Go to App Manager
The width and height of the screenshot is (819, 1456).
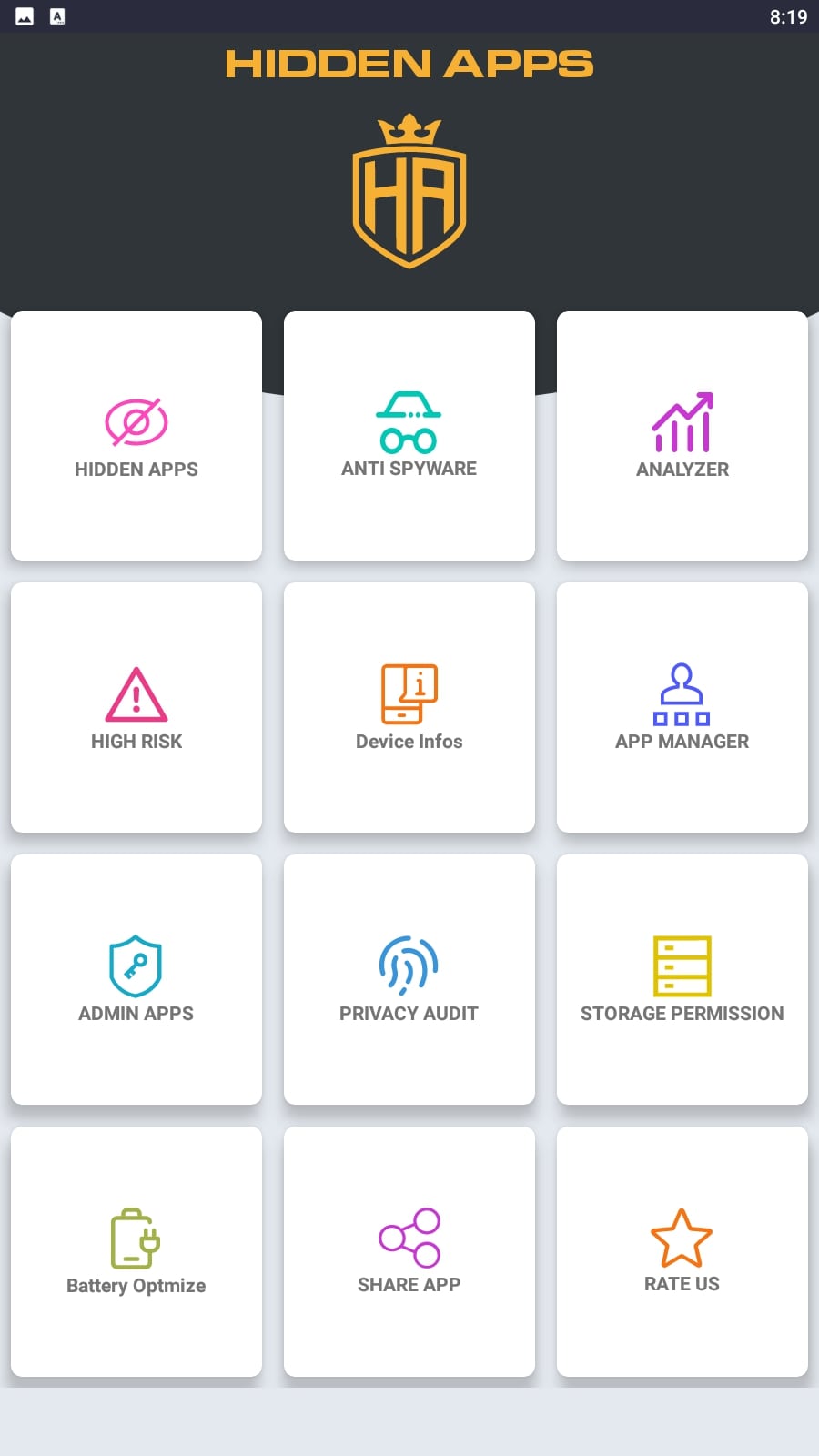coord(682,707)
